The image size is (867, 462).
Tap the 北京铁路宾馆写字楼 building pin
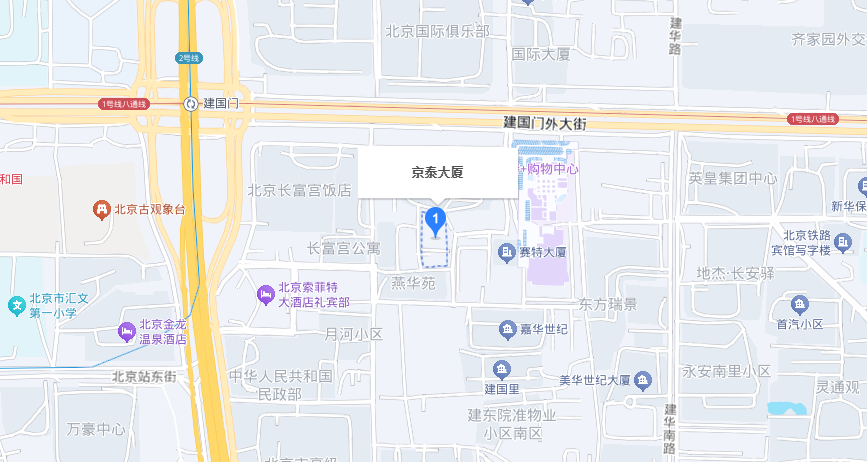coord(843,242)
